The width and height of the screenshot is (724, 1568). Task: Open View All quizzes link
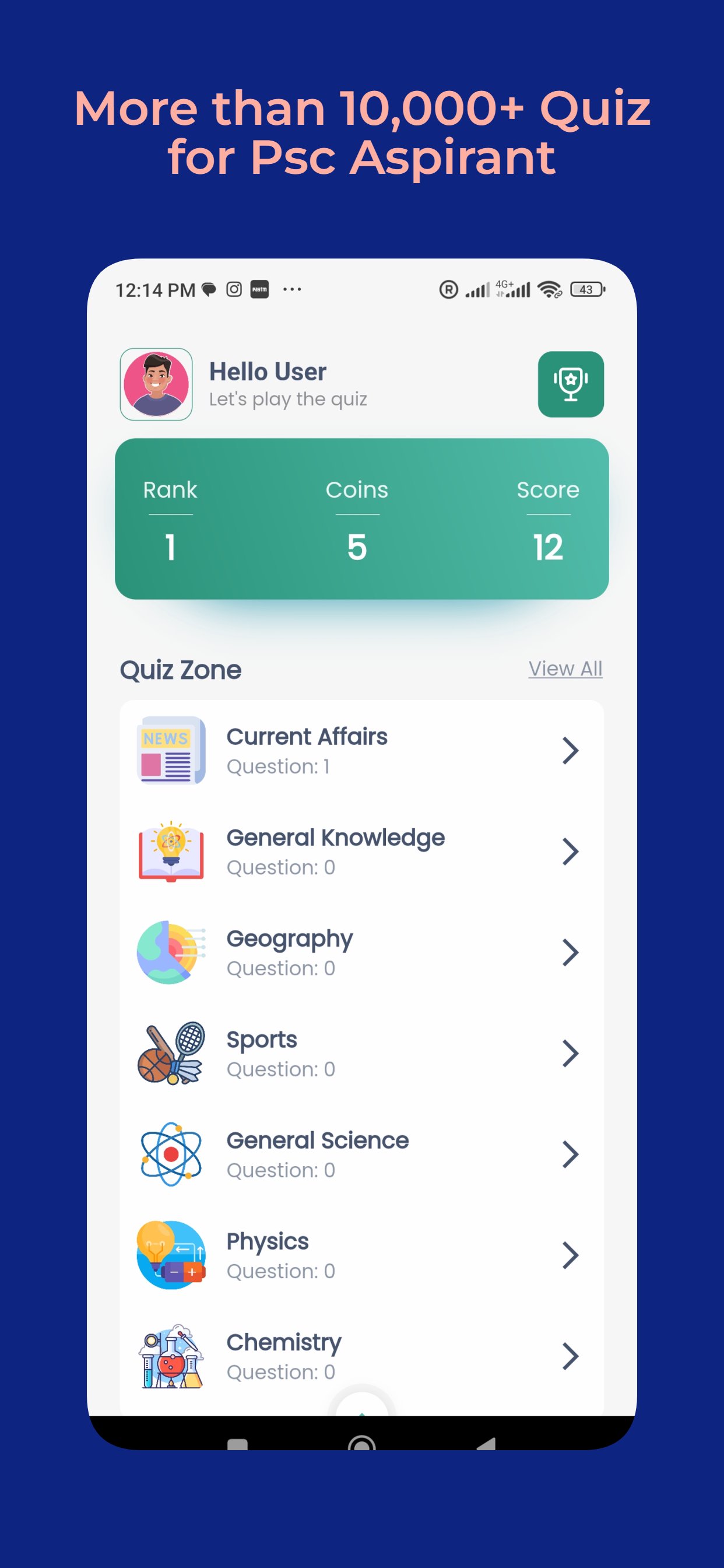(565, 668)
